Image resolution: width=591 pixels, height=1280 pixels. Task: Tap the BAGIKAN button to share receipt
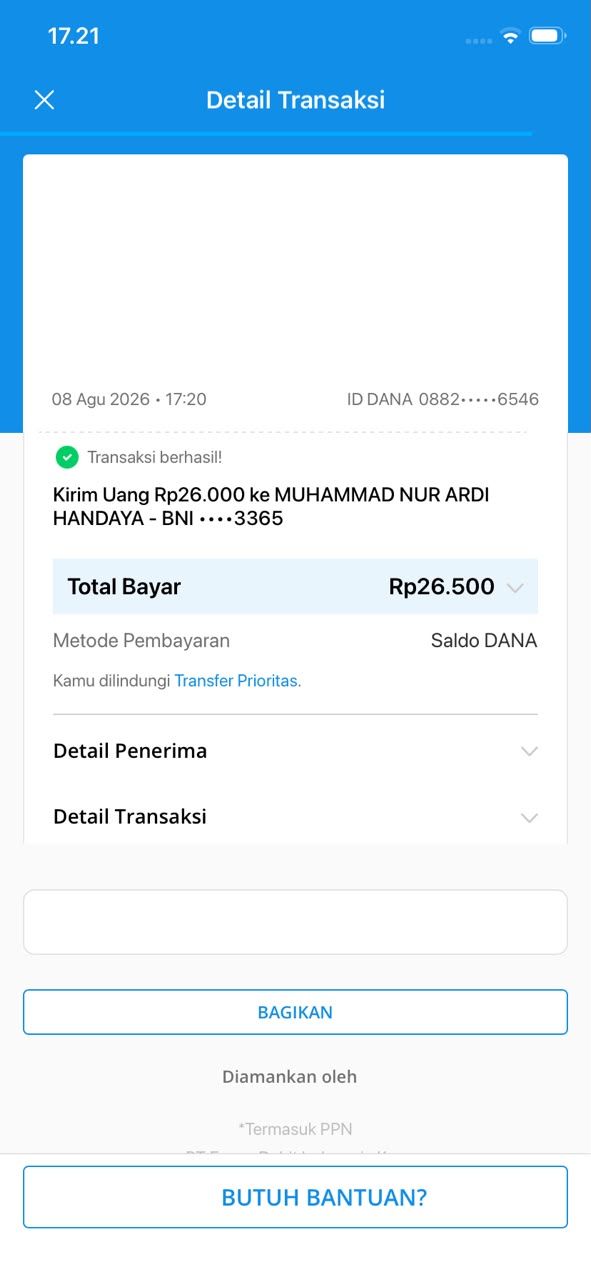point(295,1012)
